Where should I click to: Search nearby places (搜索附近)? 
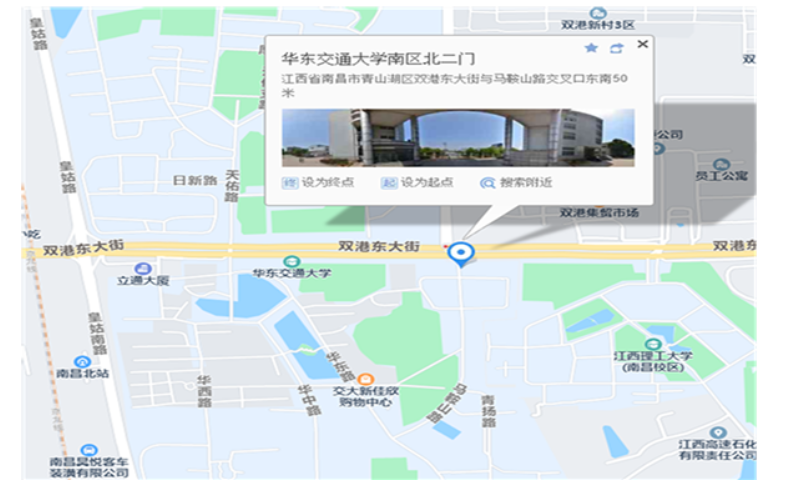pyautogui.click(x=516, y=182)
